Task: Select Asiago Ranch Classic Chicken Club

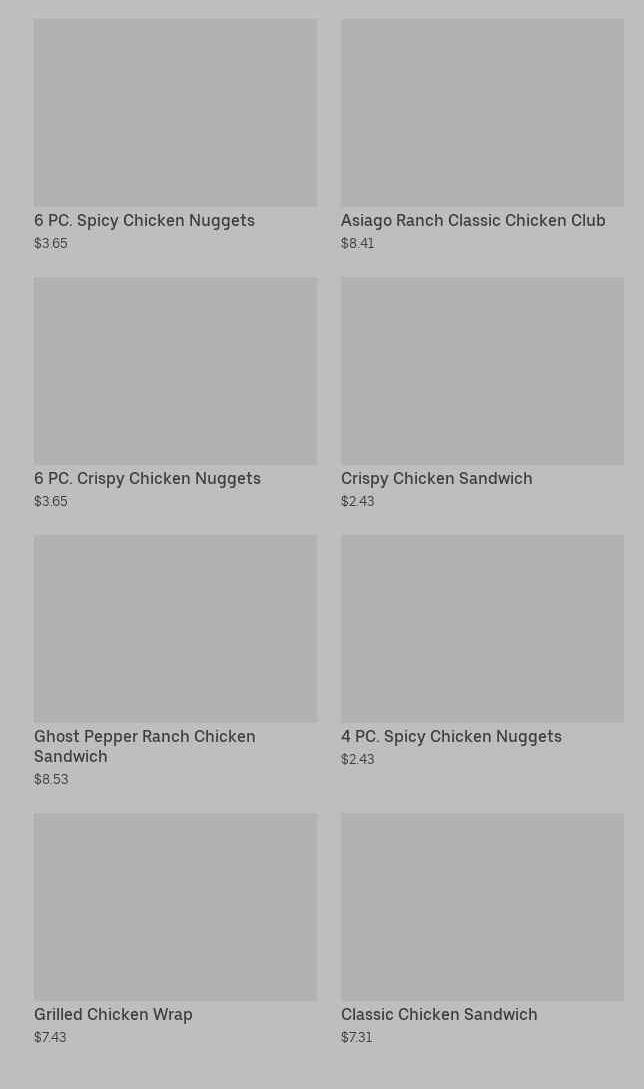Action: click(x=482, y=135)
